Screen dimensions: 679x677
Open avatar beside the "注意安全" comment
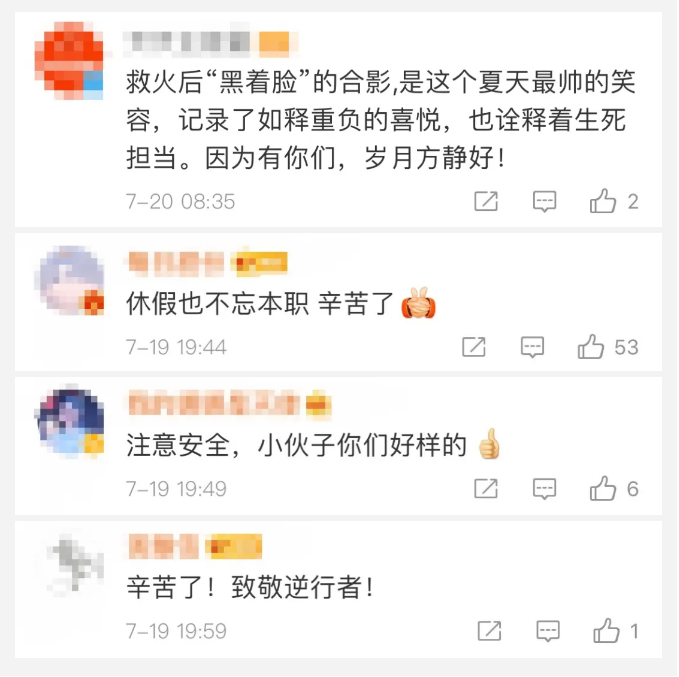click(69, 421)
